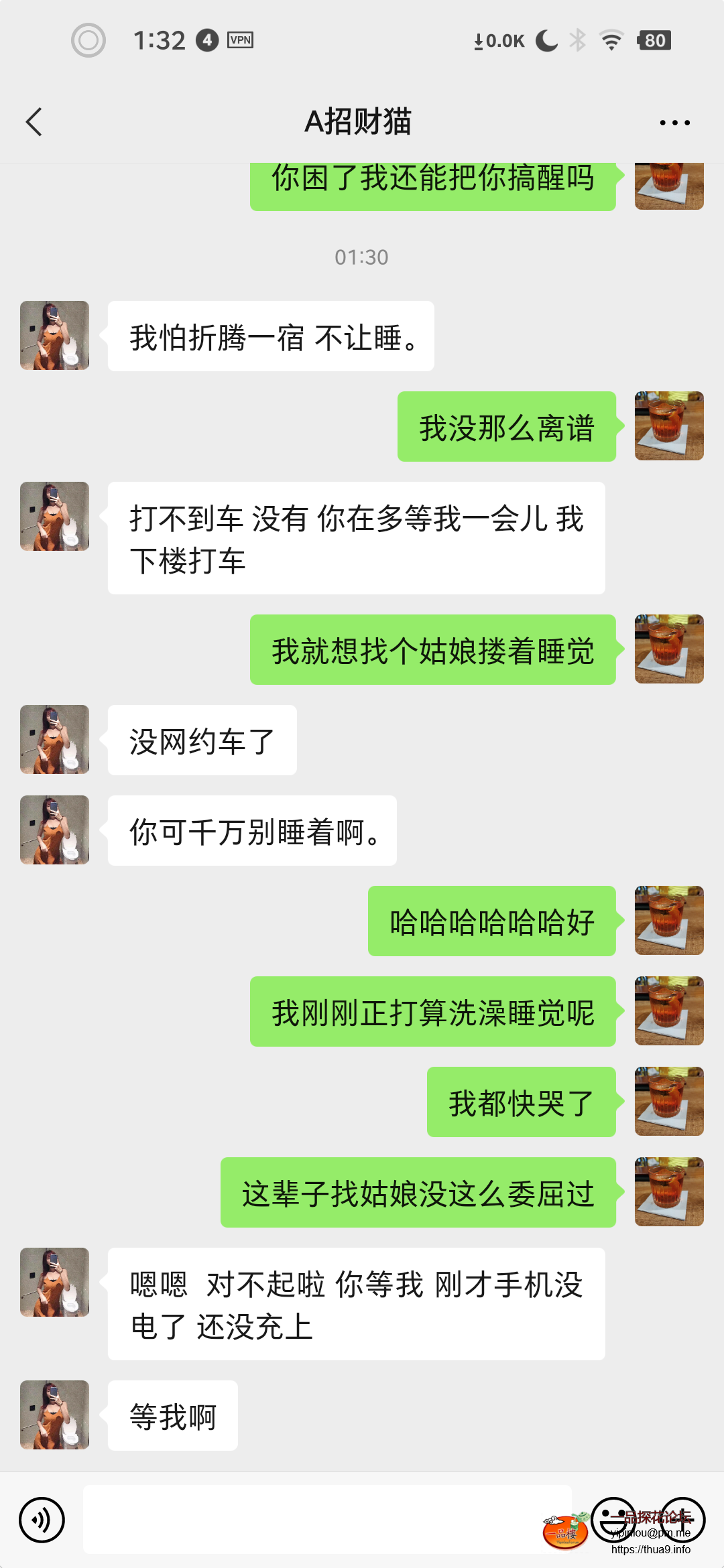Go back using the back arrow

[x=35, y=122]
